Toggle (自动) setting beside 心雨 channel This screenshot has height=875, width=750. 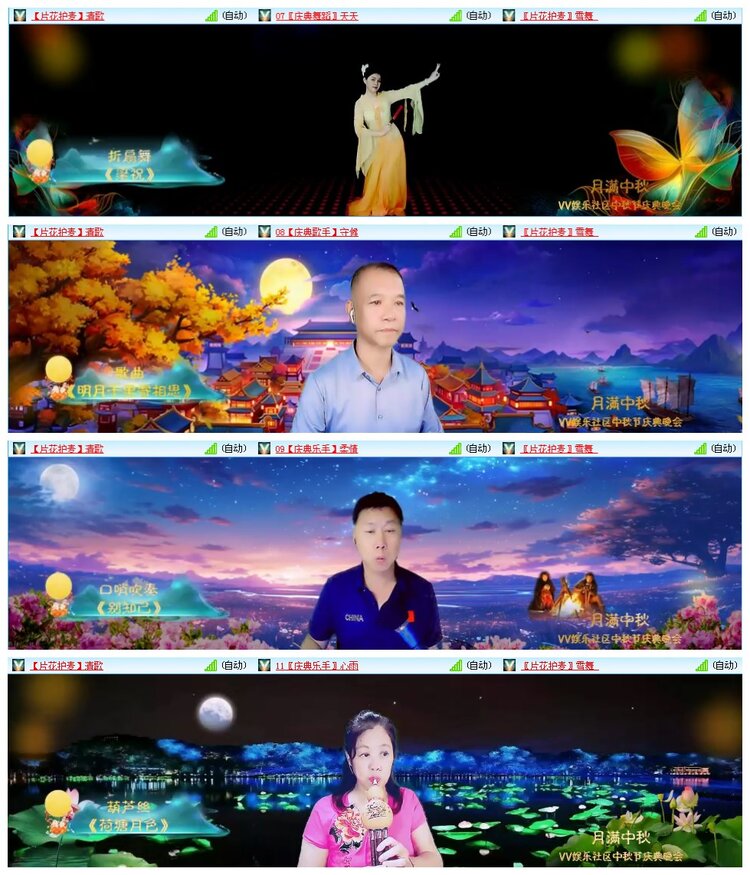[478, 665]
